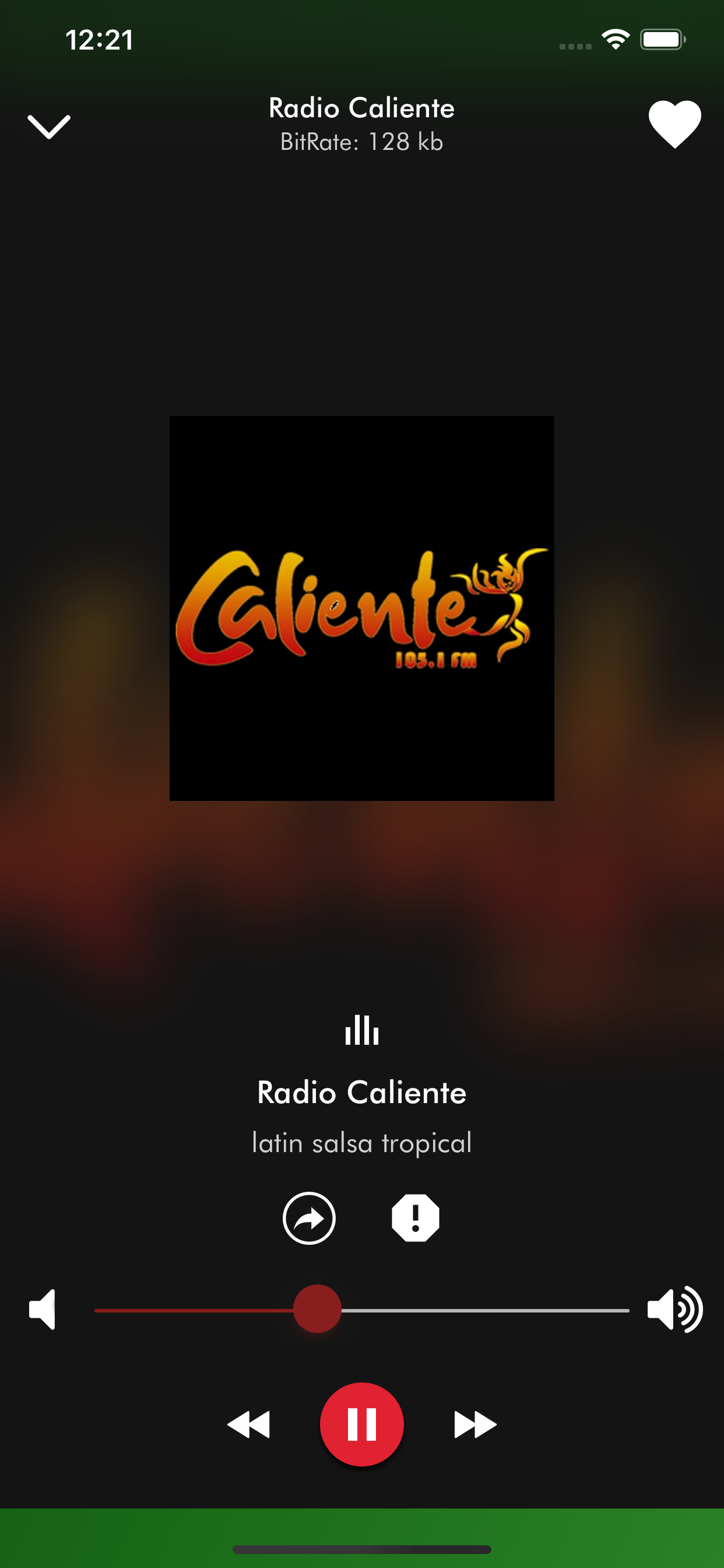Report a problem with this station
The image size is (724, 1568).
tap(416, 1218)
